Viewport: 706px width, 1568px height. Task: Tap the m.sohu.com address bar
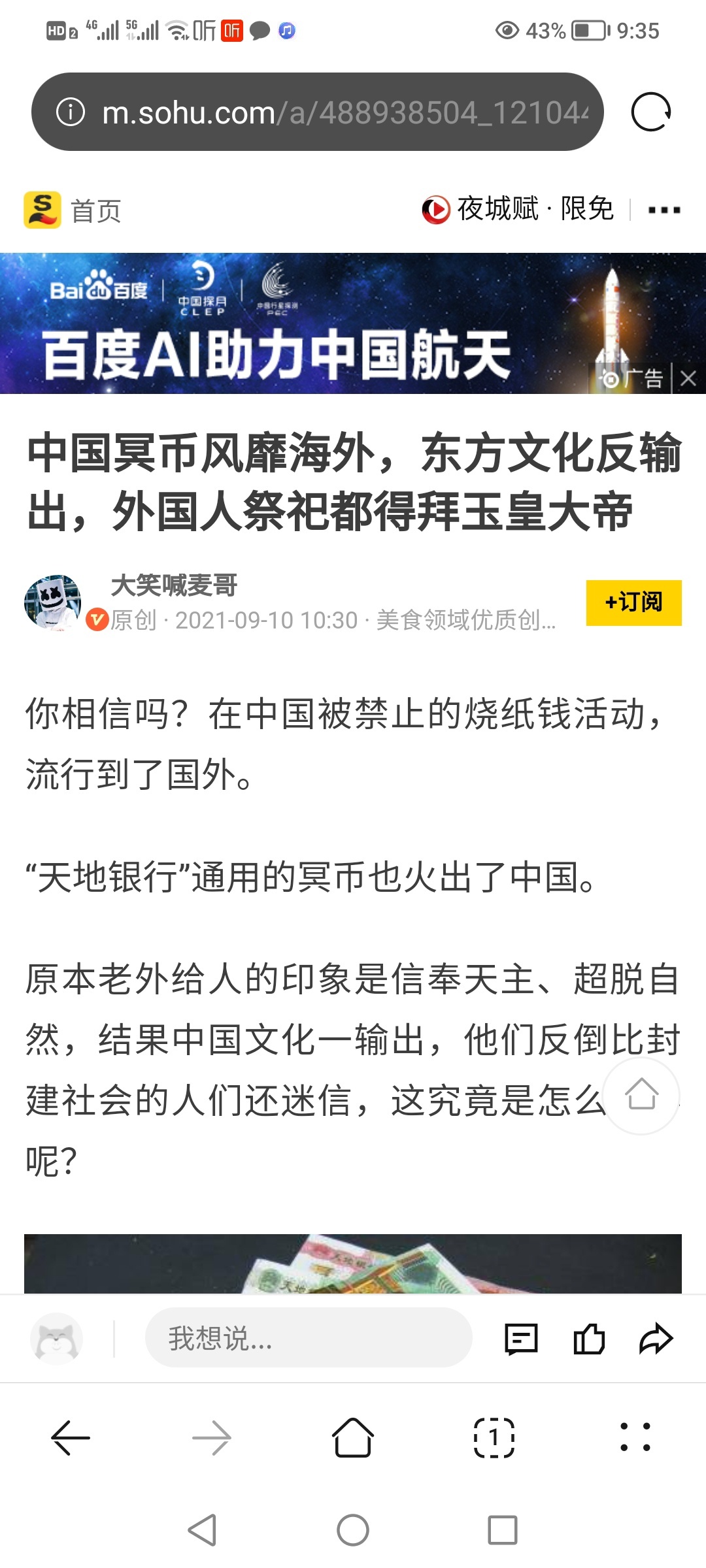point(345,112)
